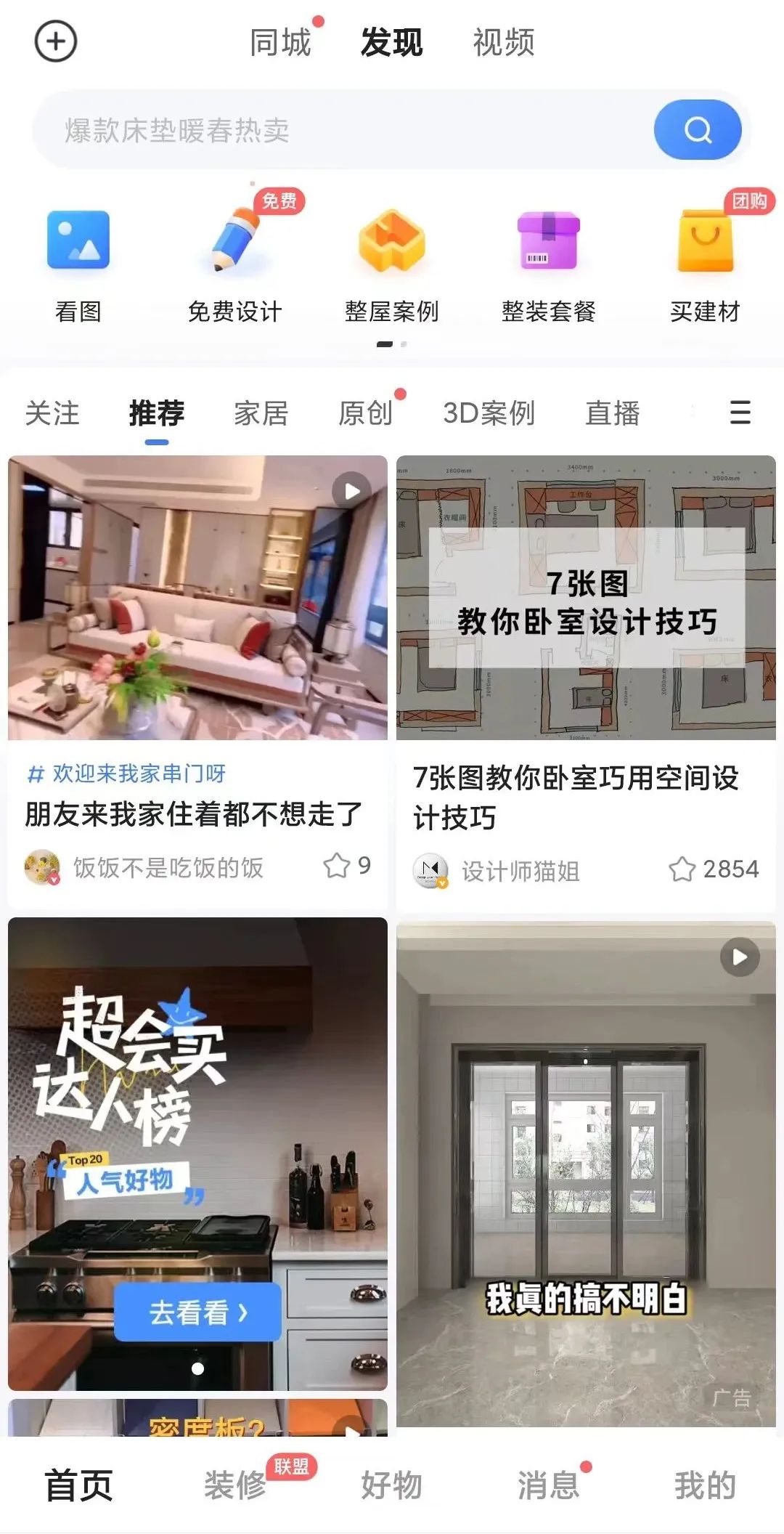Screen dimensions: 784x1534
Task: Tap the plus icon to create a post
Action: click(56, 41)
